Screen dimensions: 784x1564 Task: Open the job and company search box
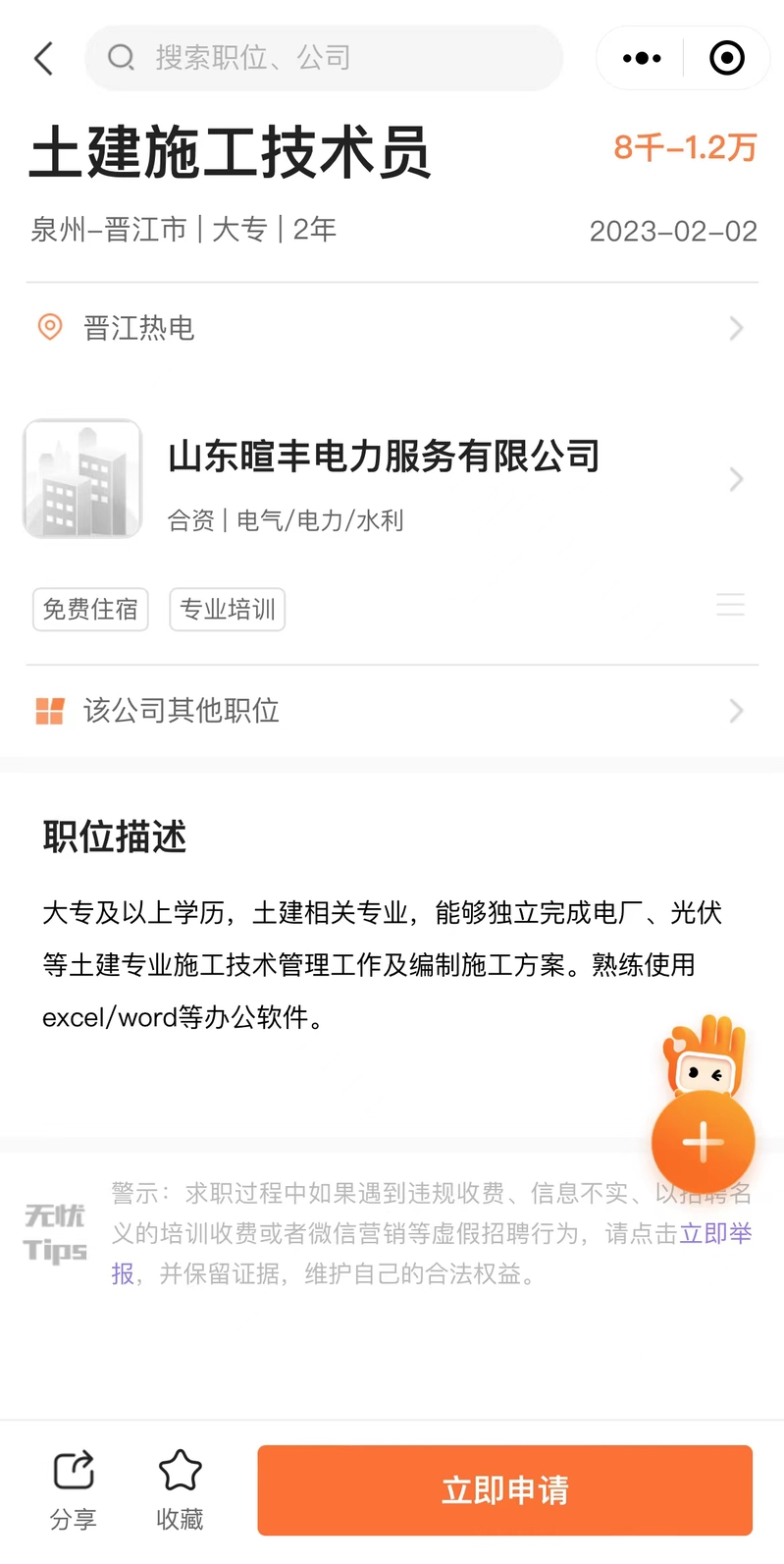tap(324, 58)
